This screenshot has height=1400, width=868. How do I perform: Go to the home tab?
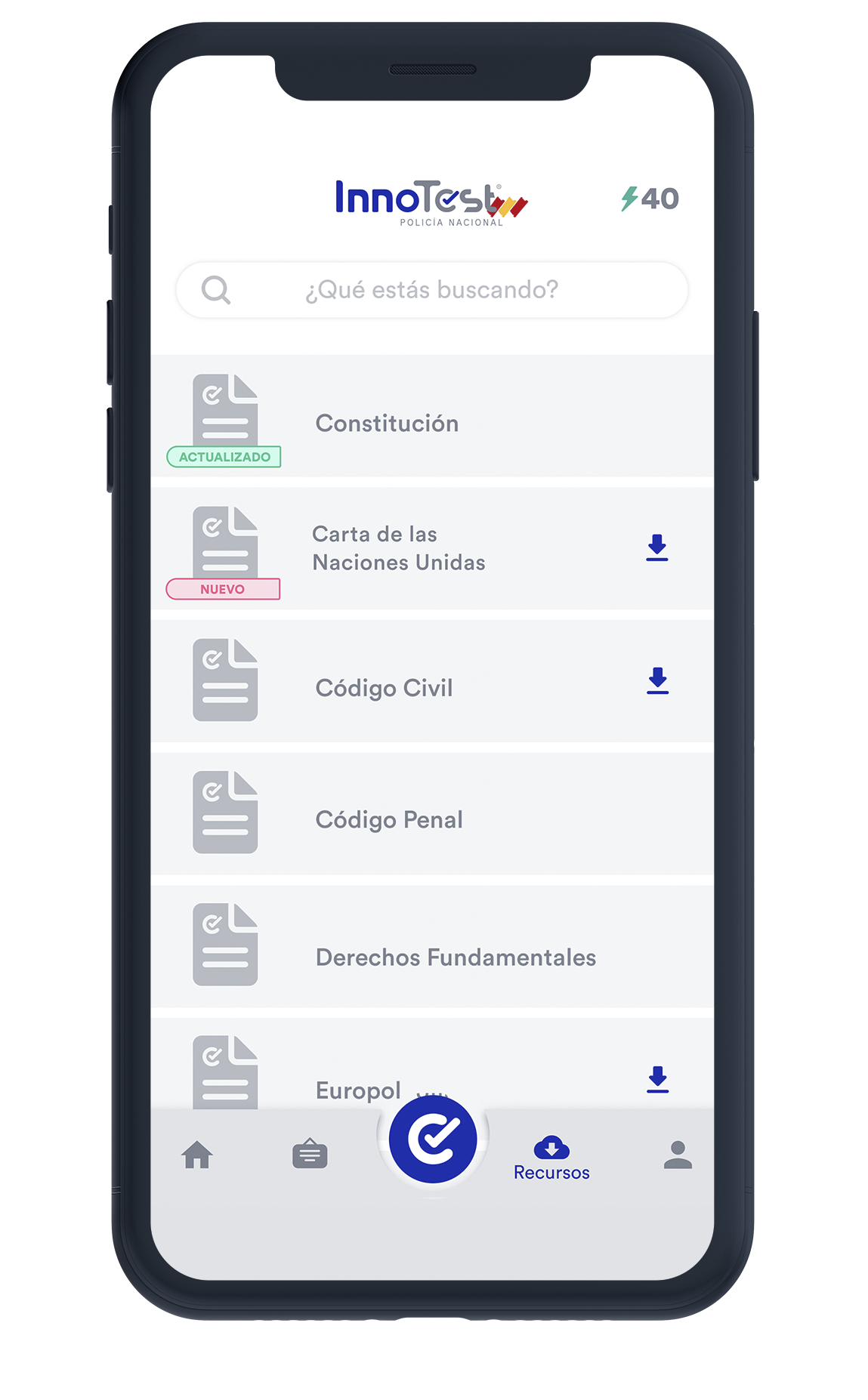click(197, 1155)
